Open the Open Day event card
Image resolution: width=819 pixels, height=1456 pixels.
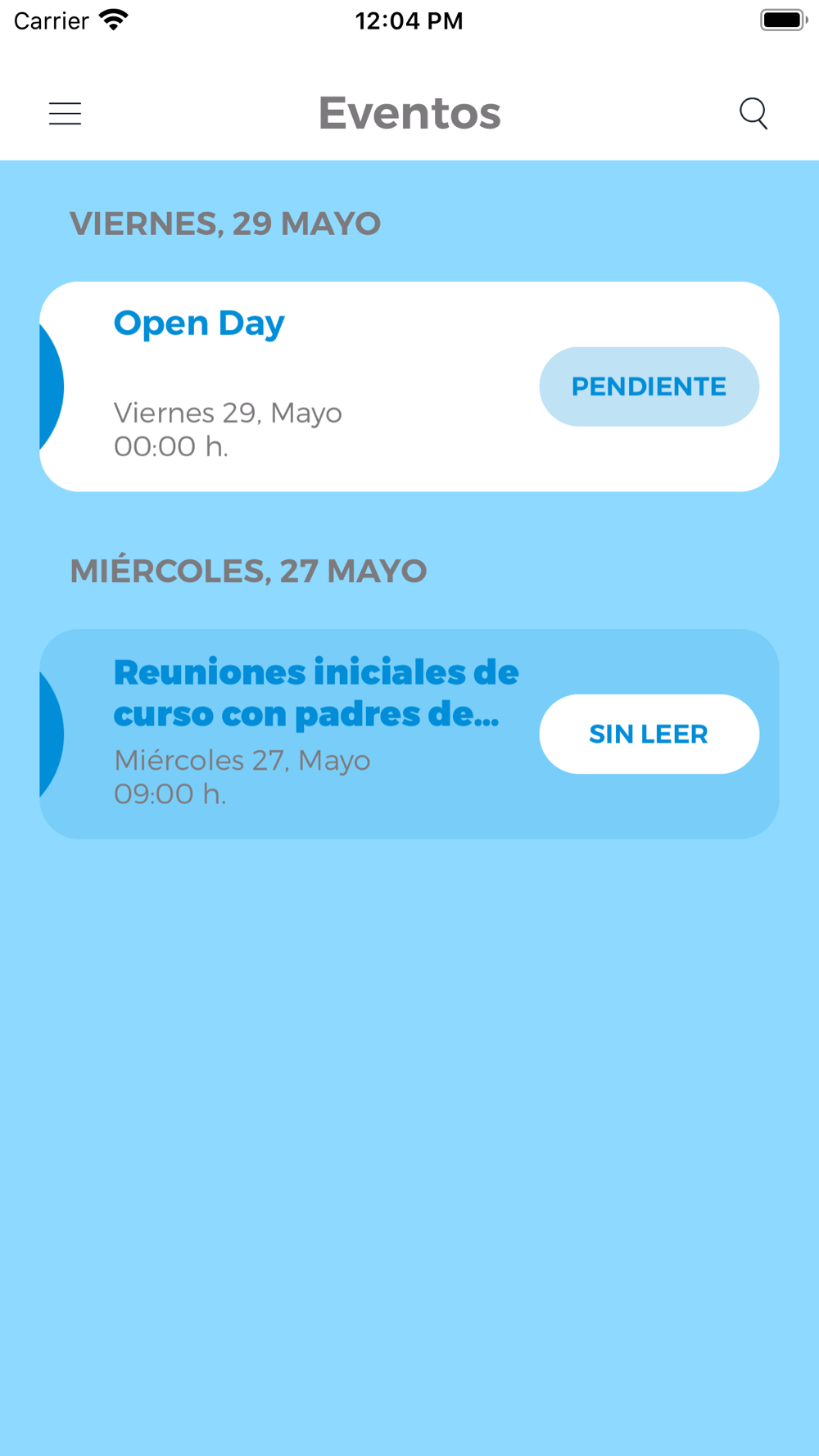[409, 387]
